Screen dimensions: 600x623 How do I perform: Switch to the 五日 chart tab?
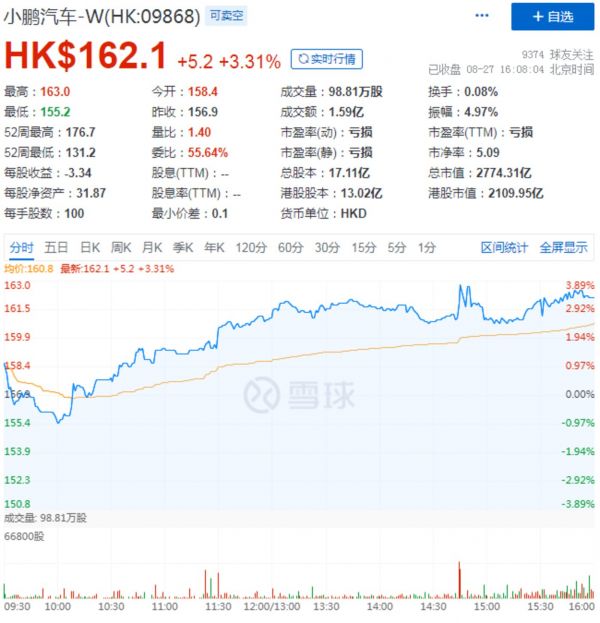[x=56, y=247]
